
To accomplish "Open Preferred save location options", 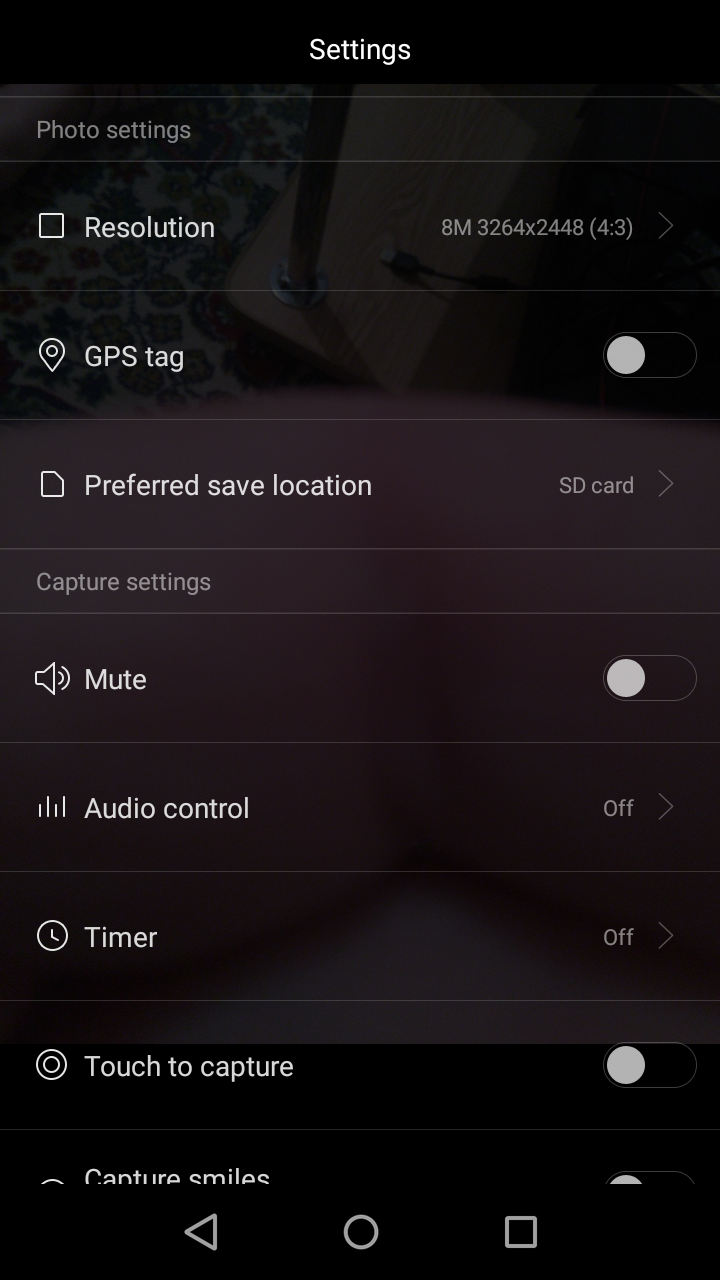I will pos(360,485).
